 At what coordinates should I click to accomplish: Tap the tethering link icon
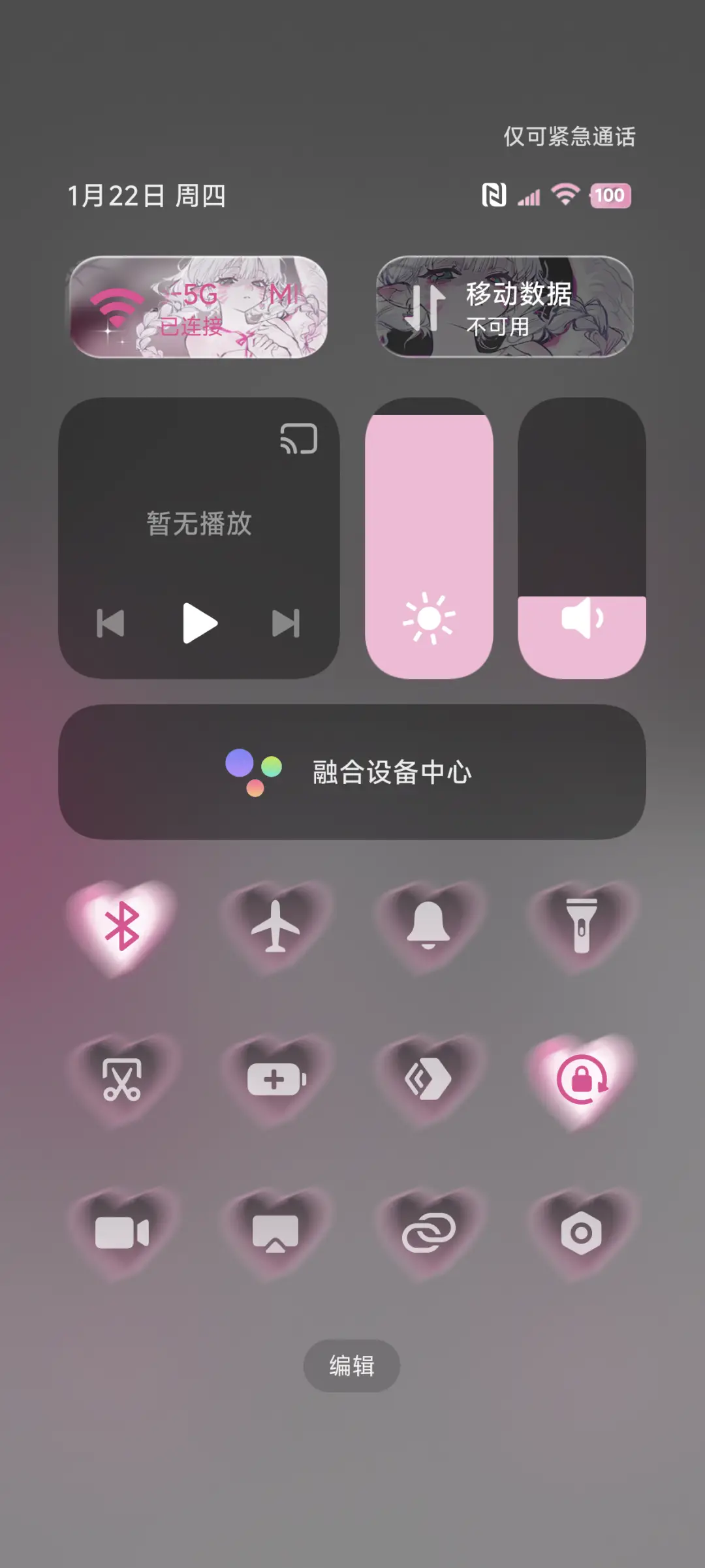coord(428,1232)
